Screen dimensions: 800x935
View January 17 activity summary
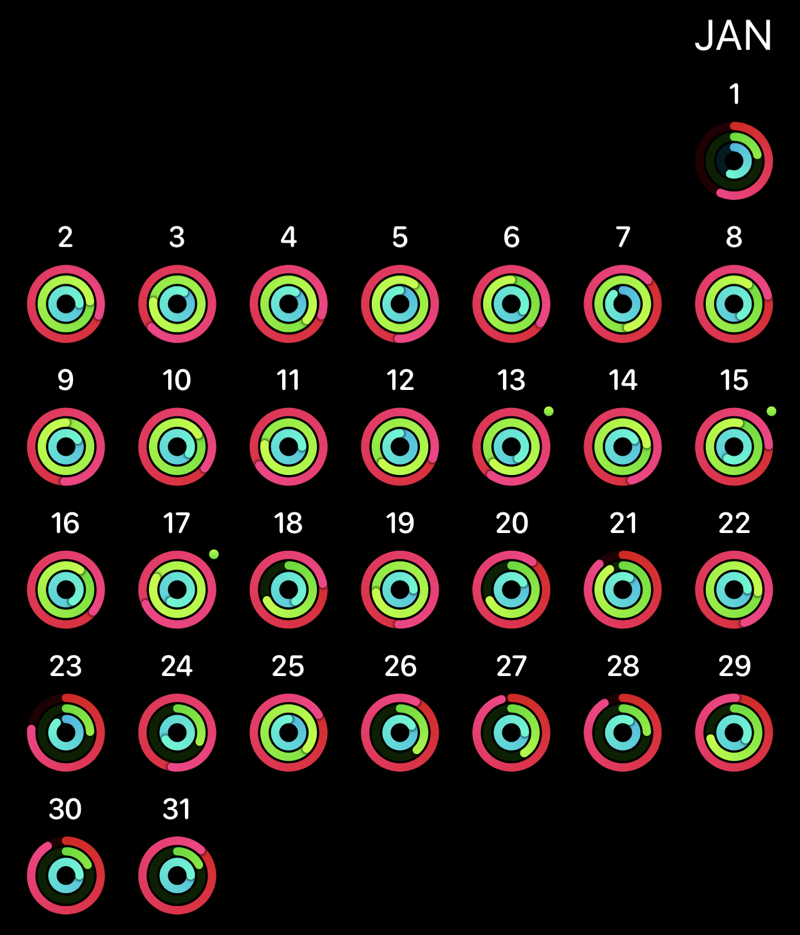pos(177,590)
